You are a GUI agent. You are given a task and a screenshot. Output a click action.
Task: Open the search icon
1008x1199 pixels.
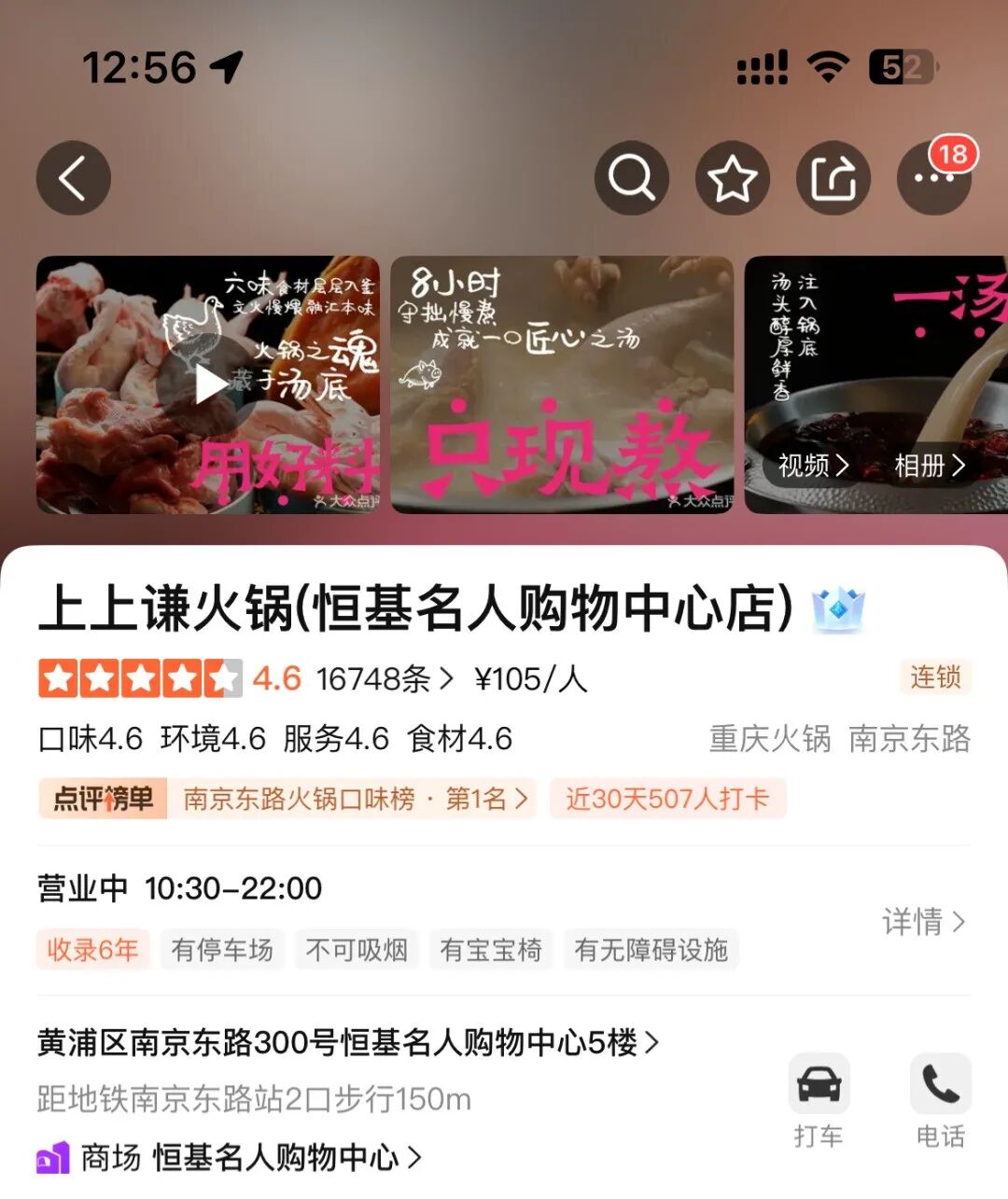pos(632,177)
